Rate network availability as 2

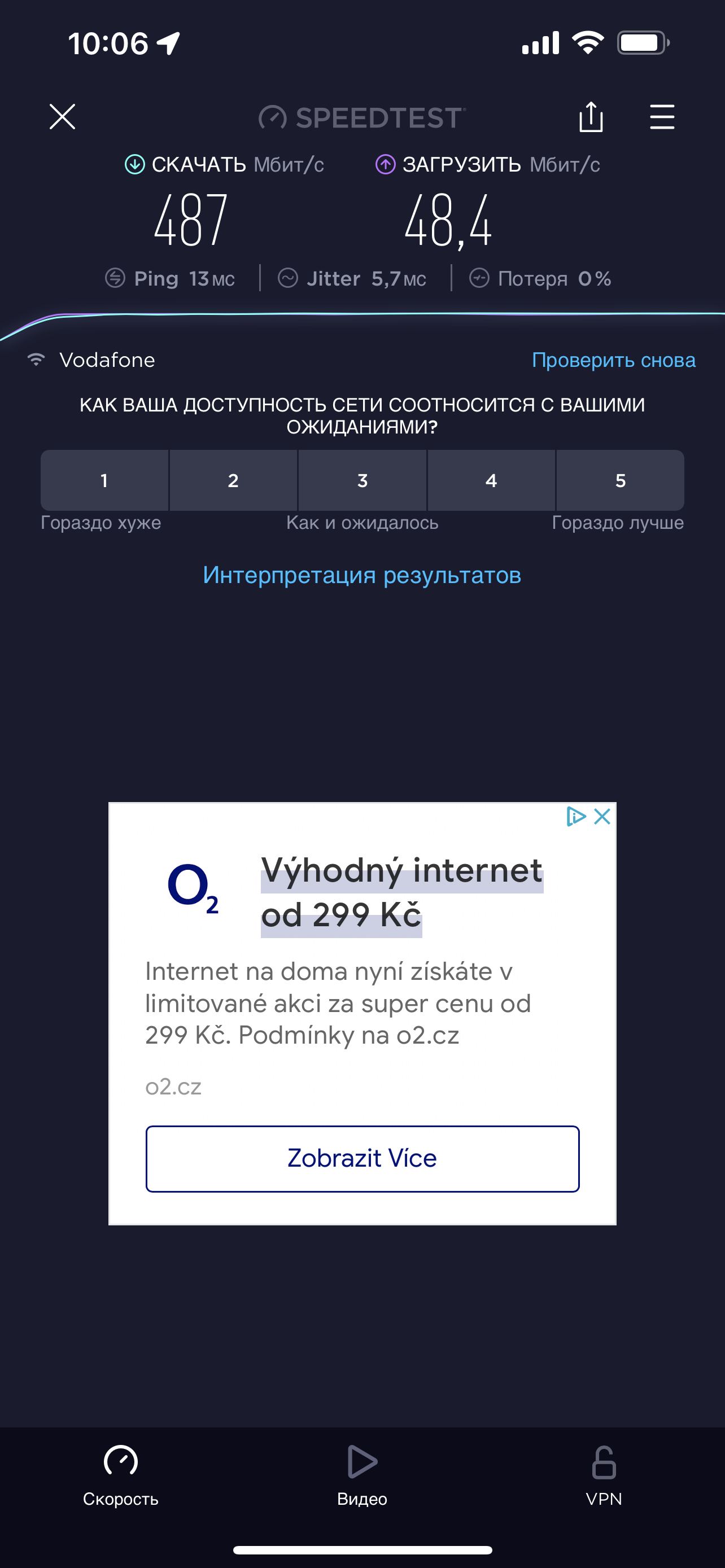[233, 480]
